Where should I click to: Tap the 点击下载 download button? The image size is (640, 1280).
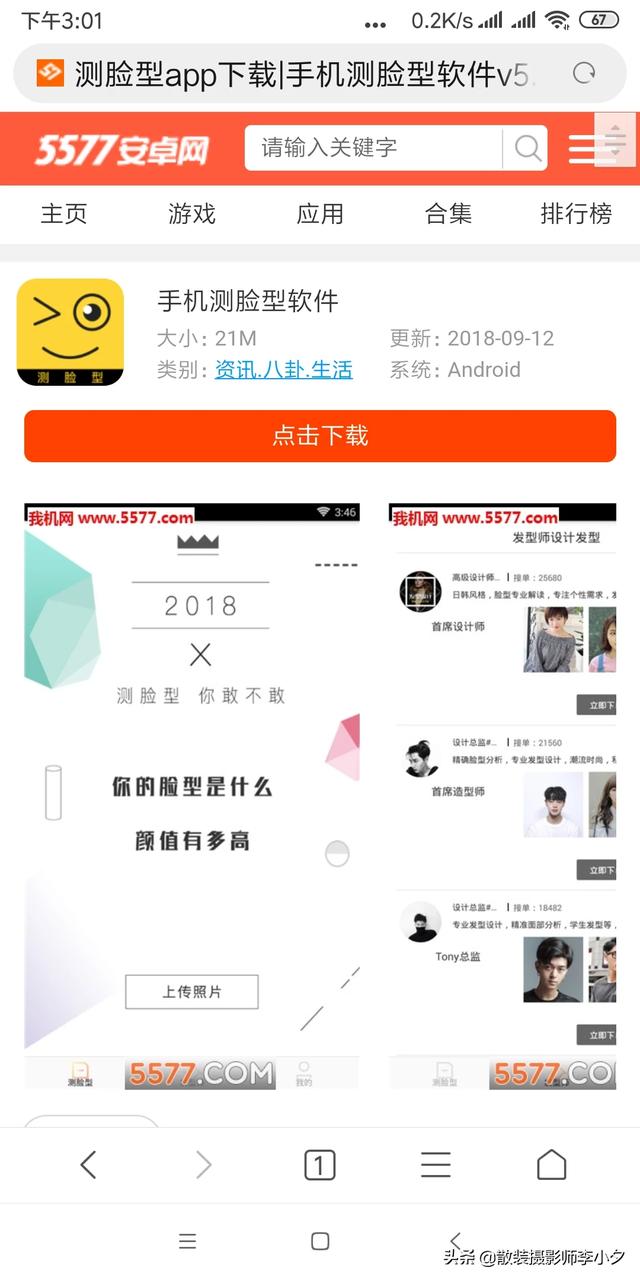(320, 436)
